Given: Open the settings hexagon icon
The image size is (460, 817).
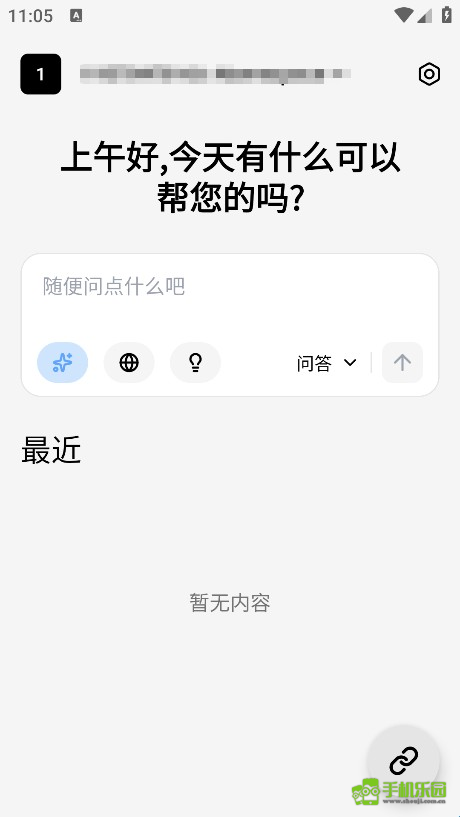Looking at the screenshot, I should point(429,74).
